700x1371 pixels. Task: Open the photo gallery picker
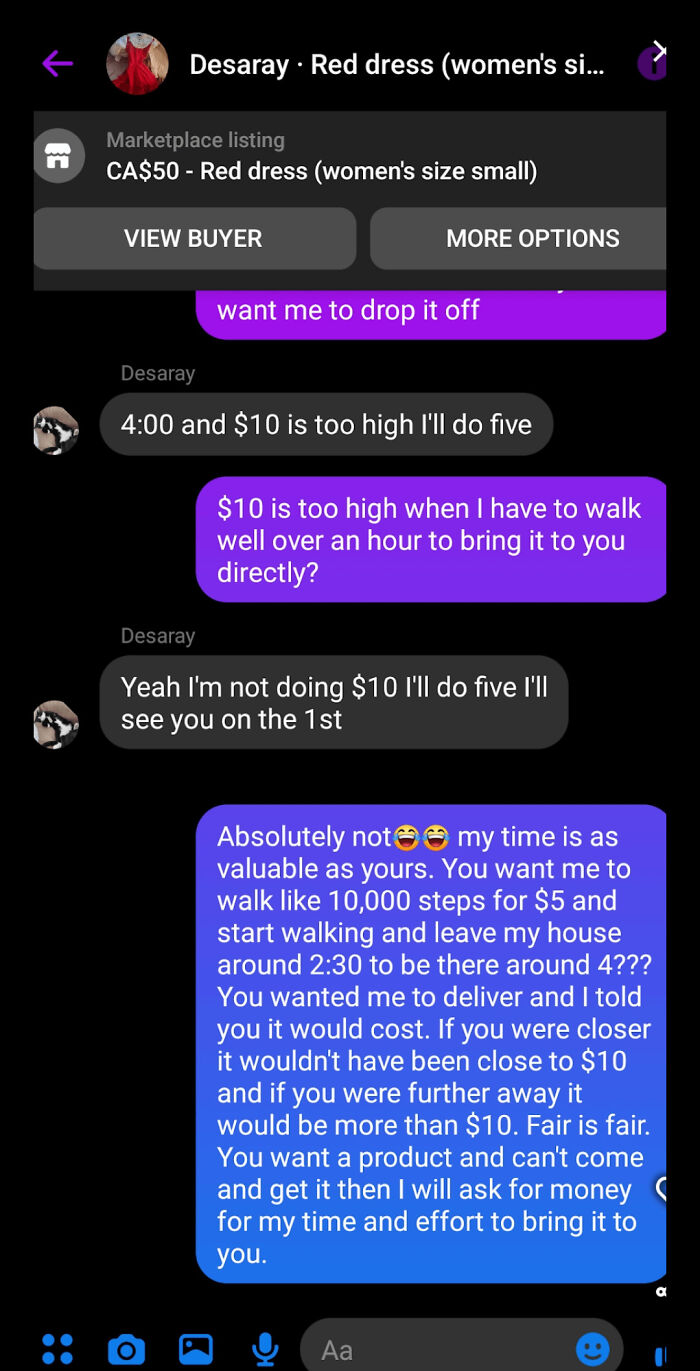[x=195, y=1349]
